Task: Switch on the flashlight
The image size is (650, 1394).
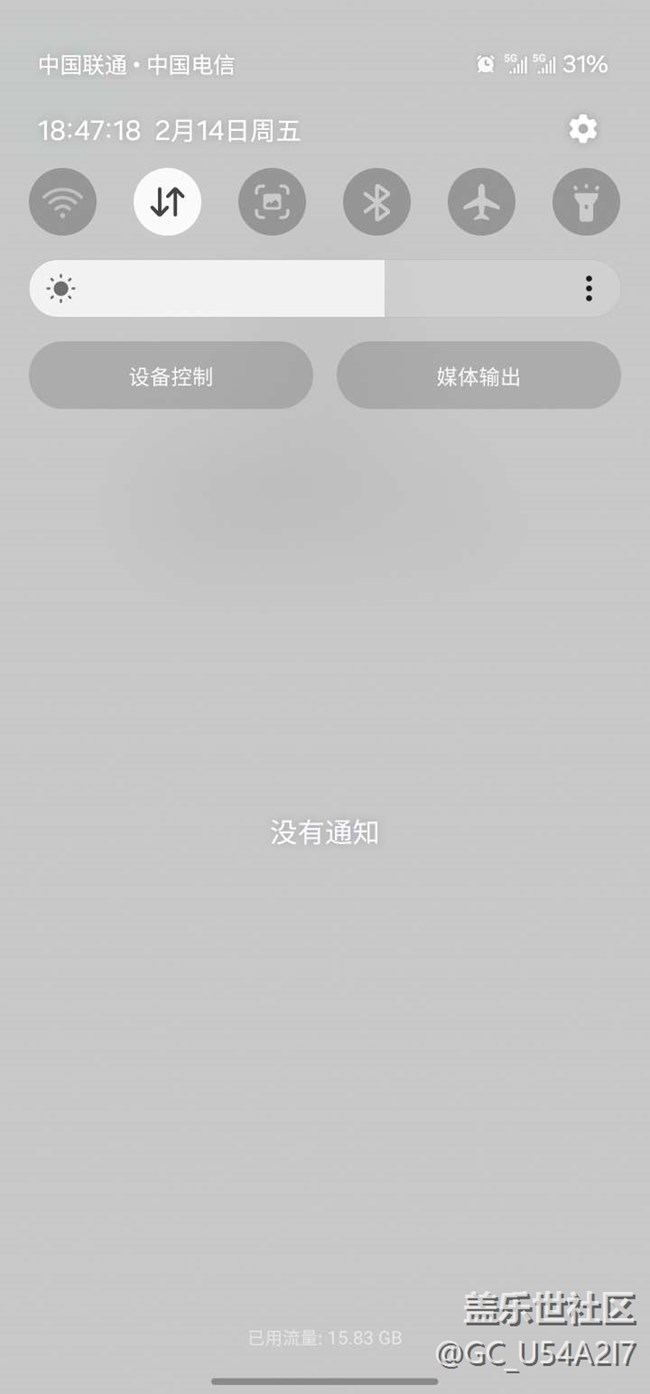Action: click(x=586, y=202)
